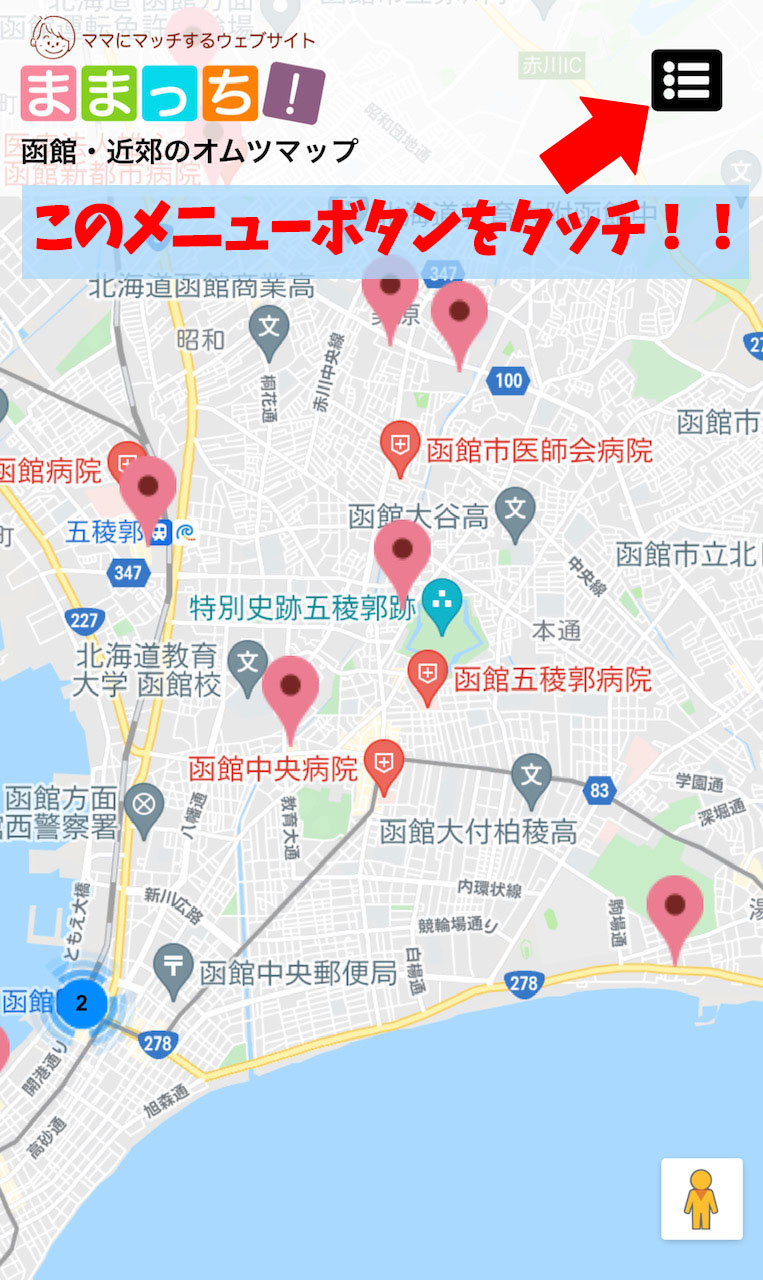The height and width of the screenshot is (1280, 763).
Task: Select 函館中央病院 hospital marker
Action: (383, 766)
